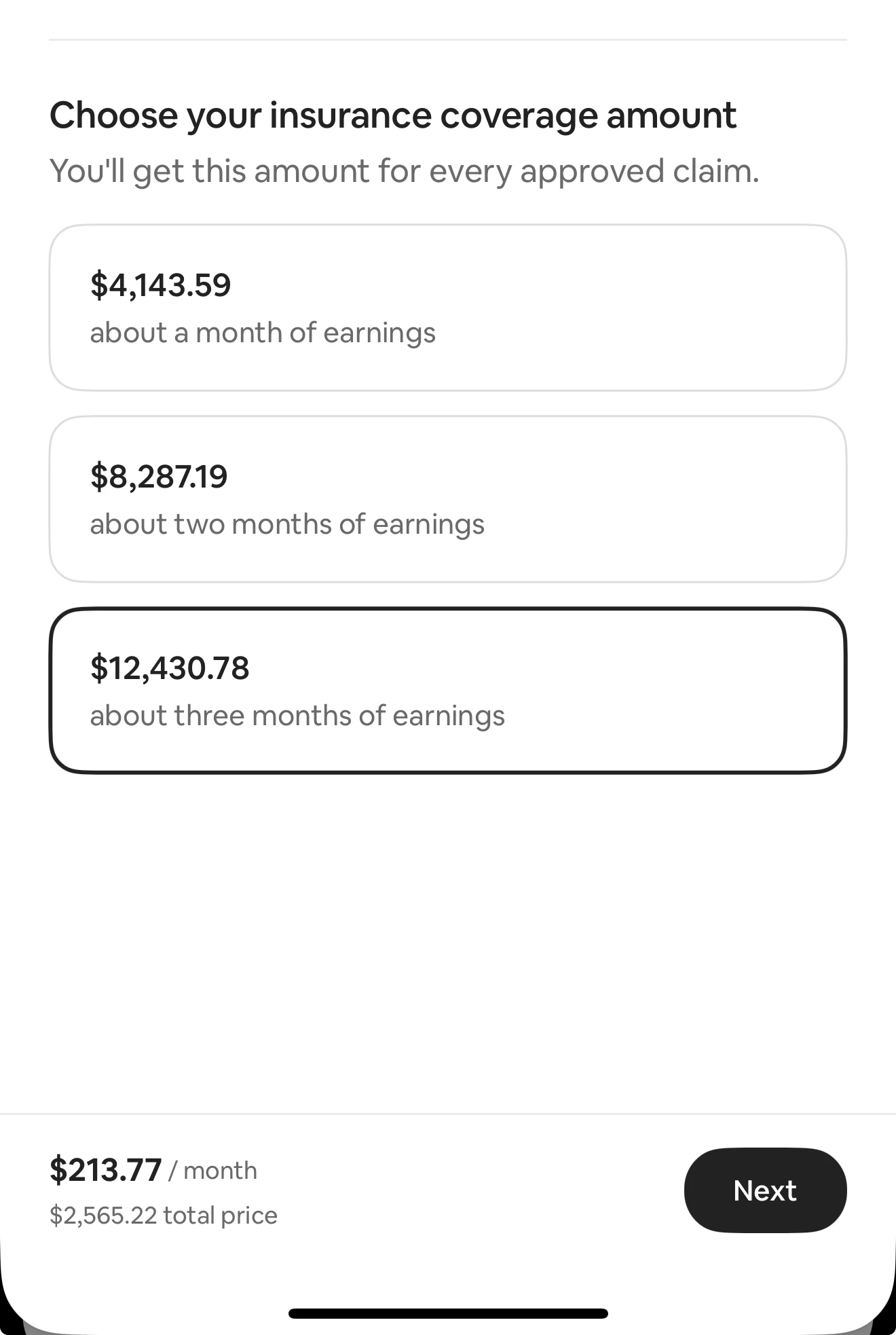Select the $4,143.59 coverage option

click(447, 308)
